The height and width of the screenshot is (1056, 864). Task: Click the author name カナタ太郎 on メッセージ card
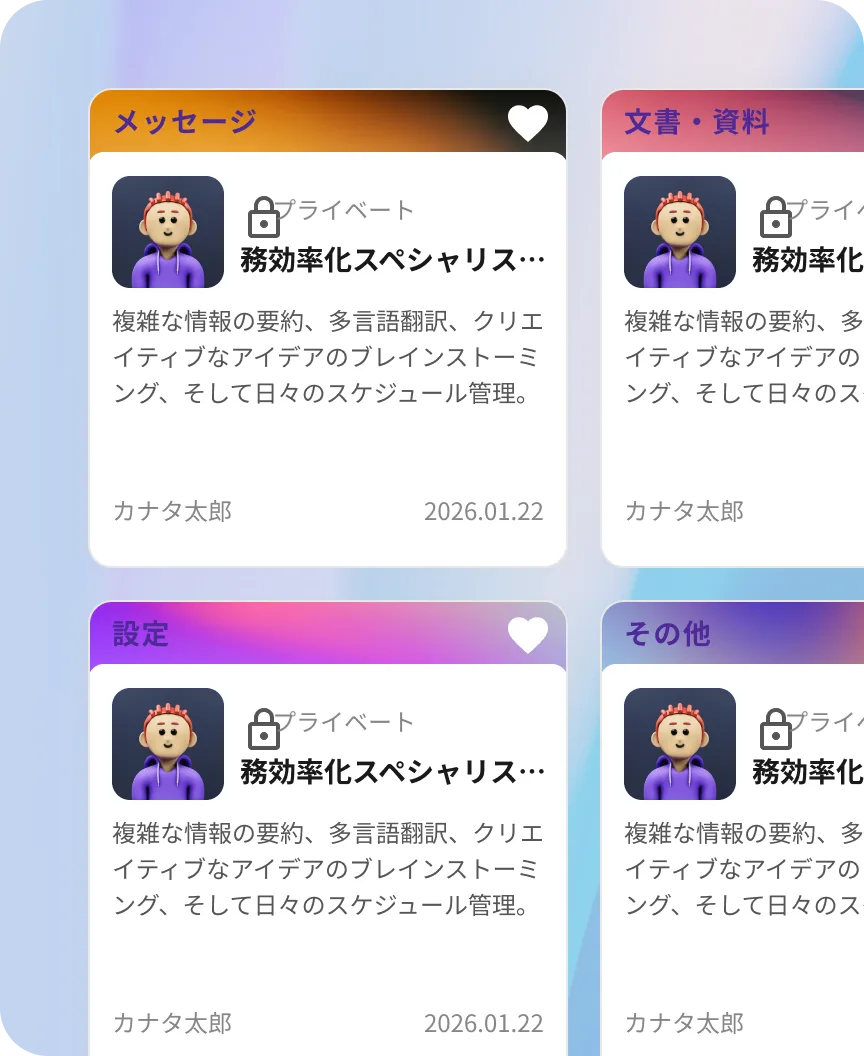coord(171,512)
